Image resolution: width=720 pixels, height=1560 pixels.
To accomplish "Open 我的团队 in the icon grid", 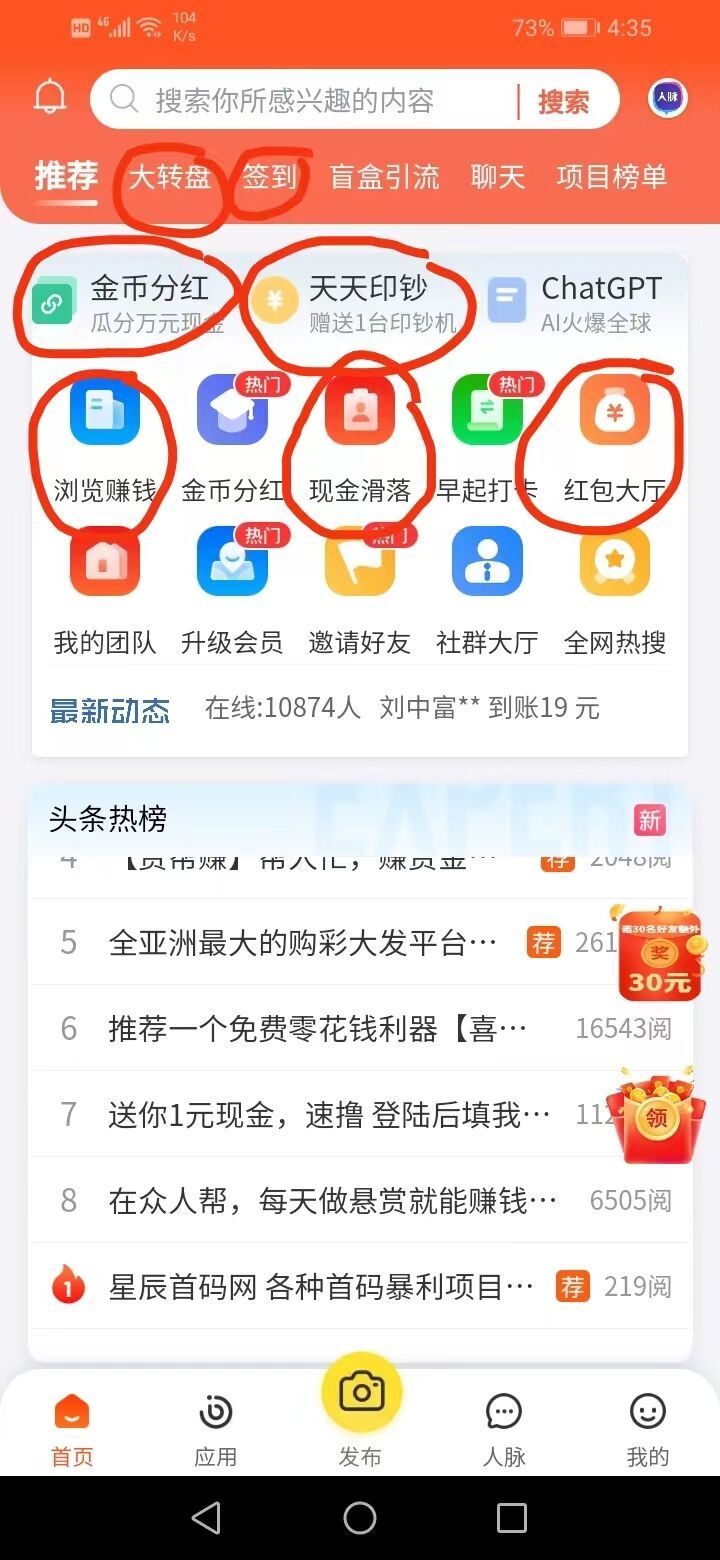I will pos(105,590).
